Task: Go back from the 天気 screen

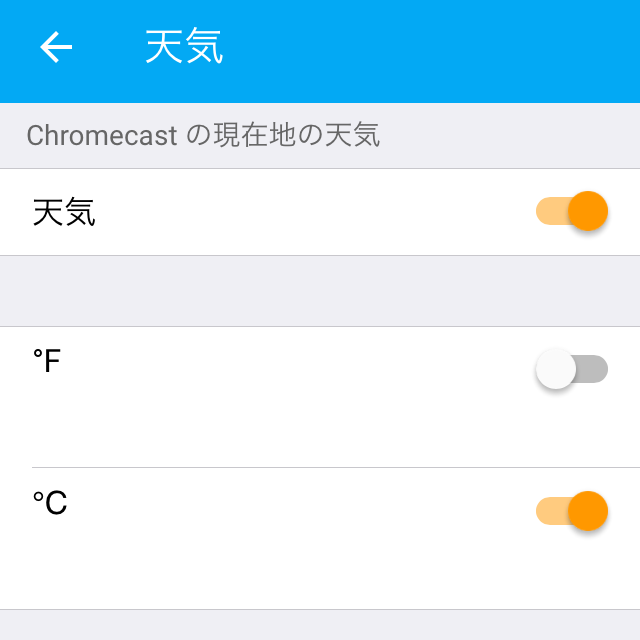Action: 56,47
